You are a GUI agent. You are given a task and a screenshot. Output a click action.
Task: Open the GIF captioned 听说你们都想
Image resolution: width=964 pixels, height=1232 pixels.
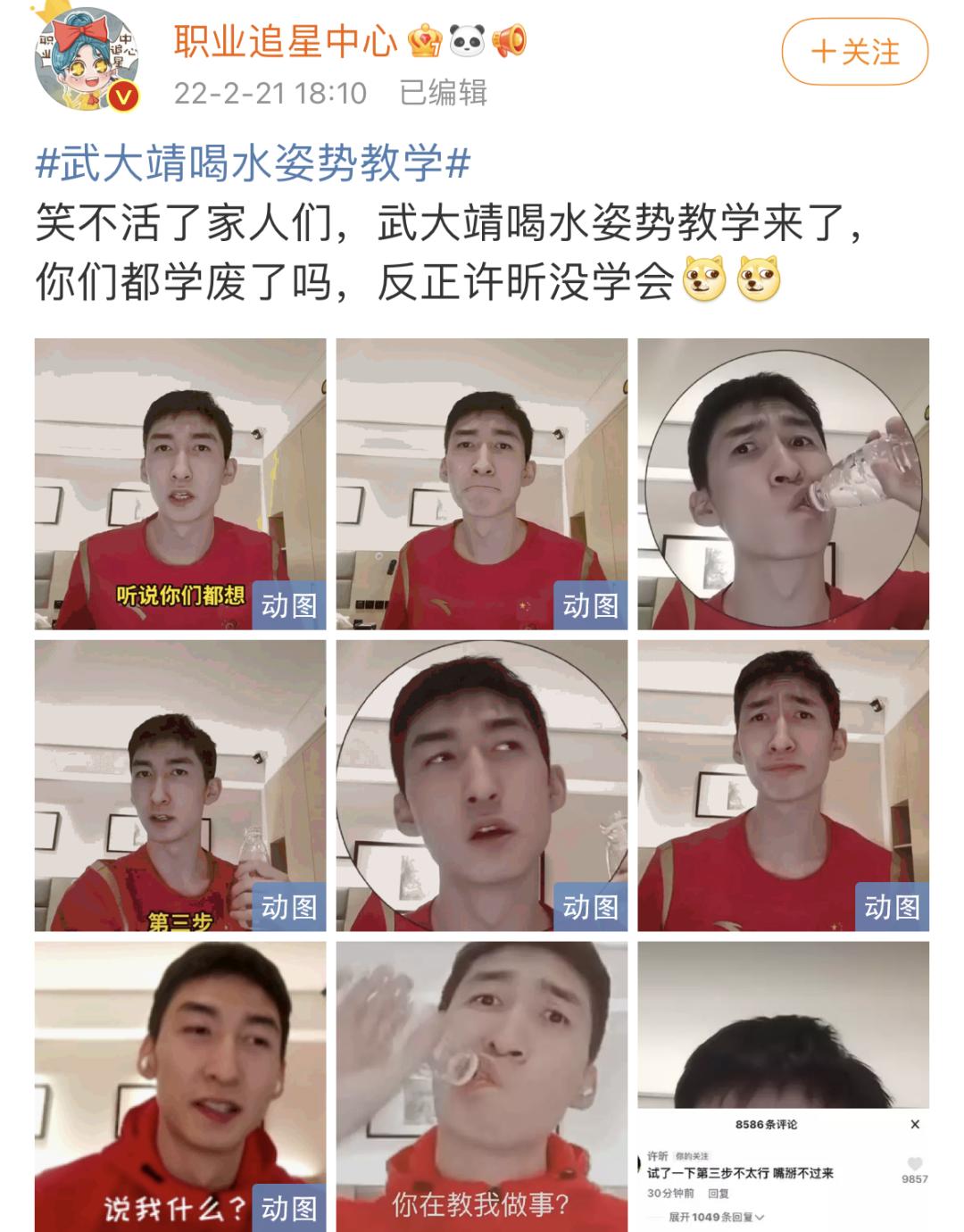point(180,484)
